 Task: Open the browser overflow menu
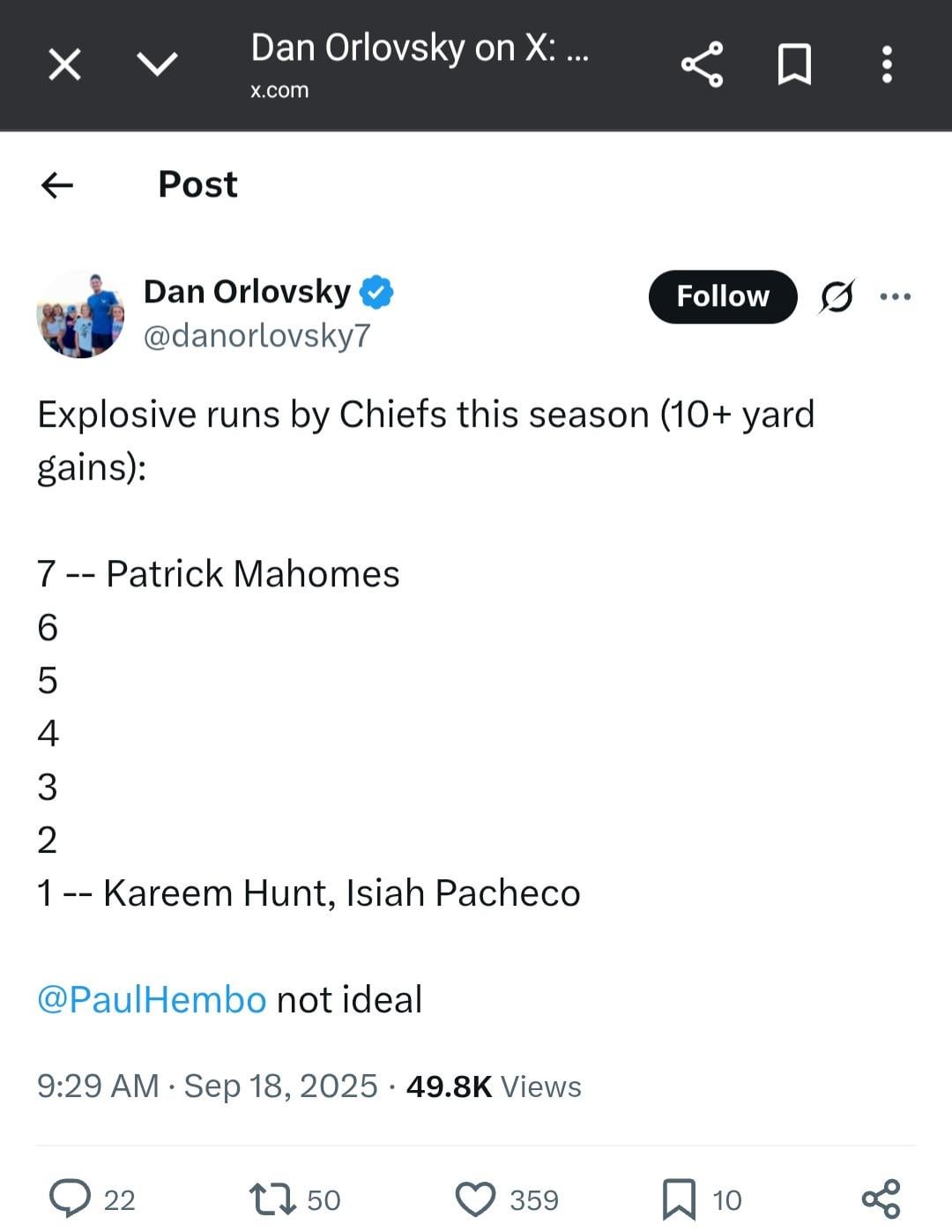pyautogui.click(x=887, y=64)
